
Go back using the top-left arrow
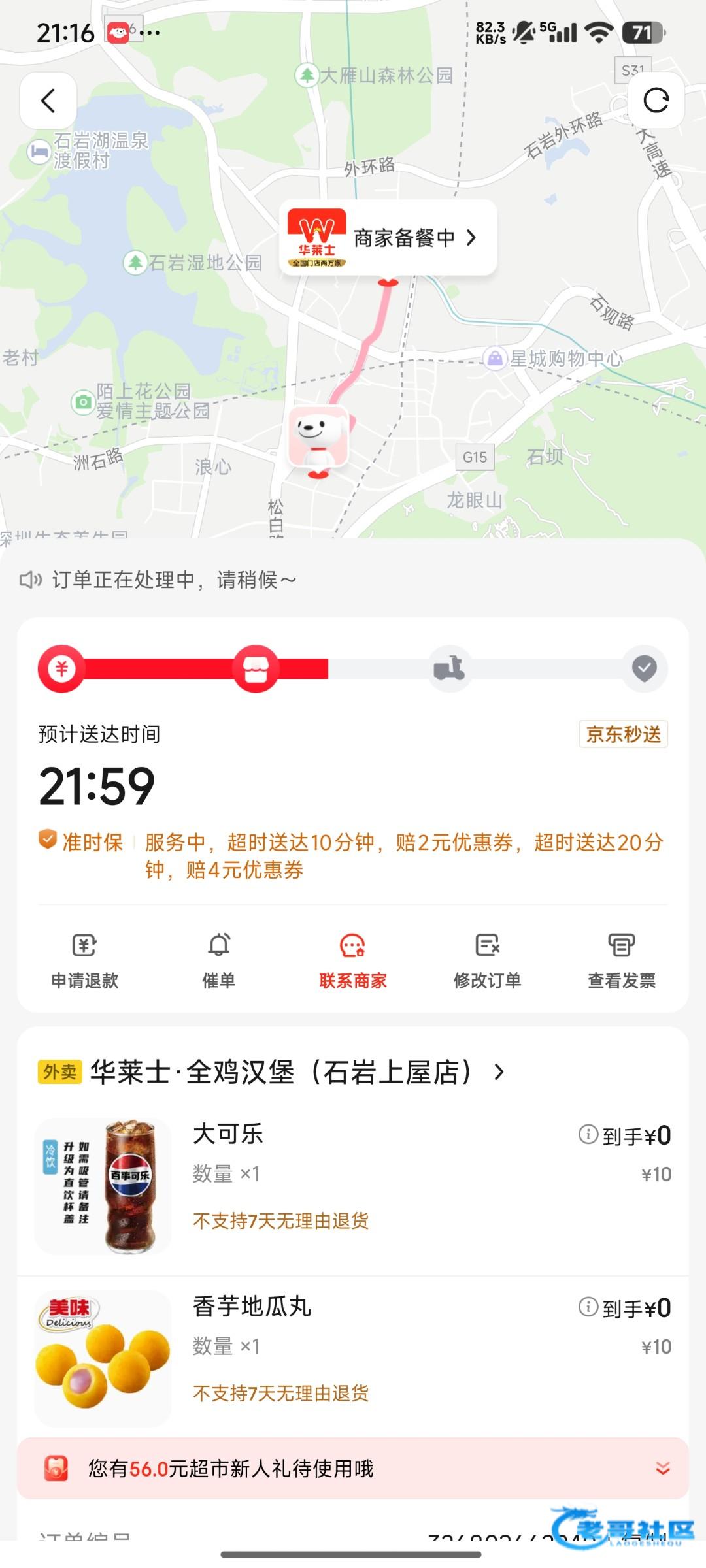point(48,101)
